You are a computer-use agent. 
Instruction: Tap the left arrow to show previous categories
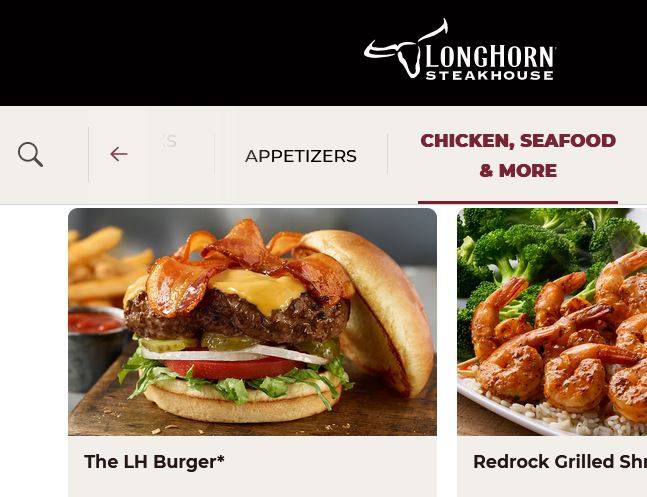(119, 155)
